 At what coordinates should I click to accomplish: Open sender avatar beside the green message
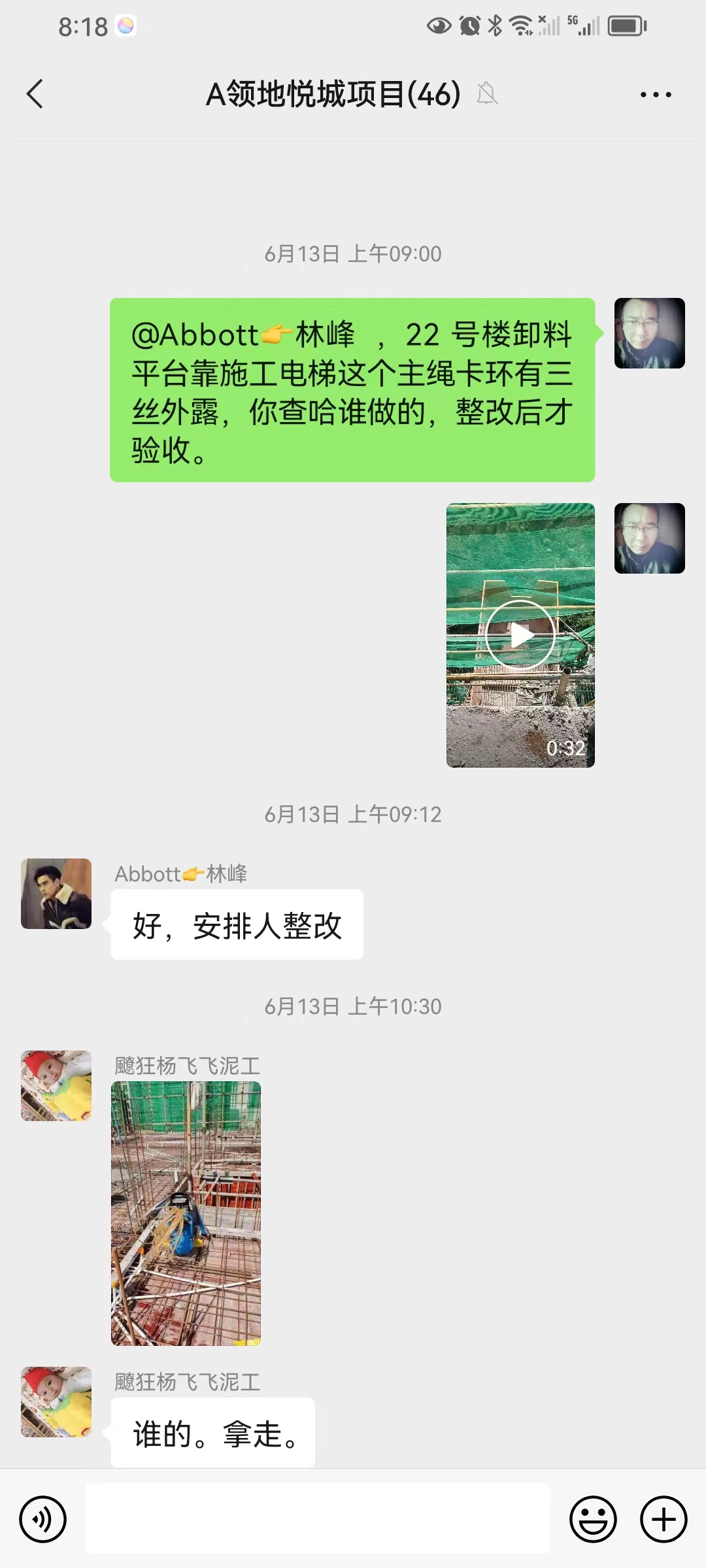click(x=649, y=333)
